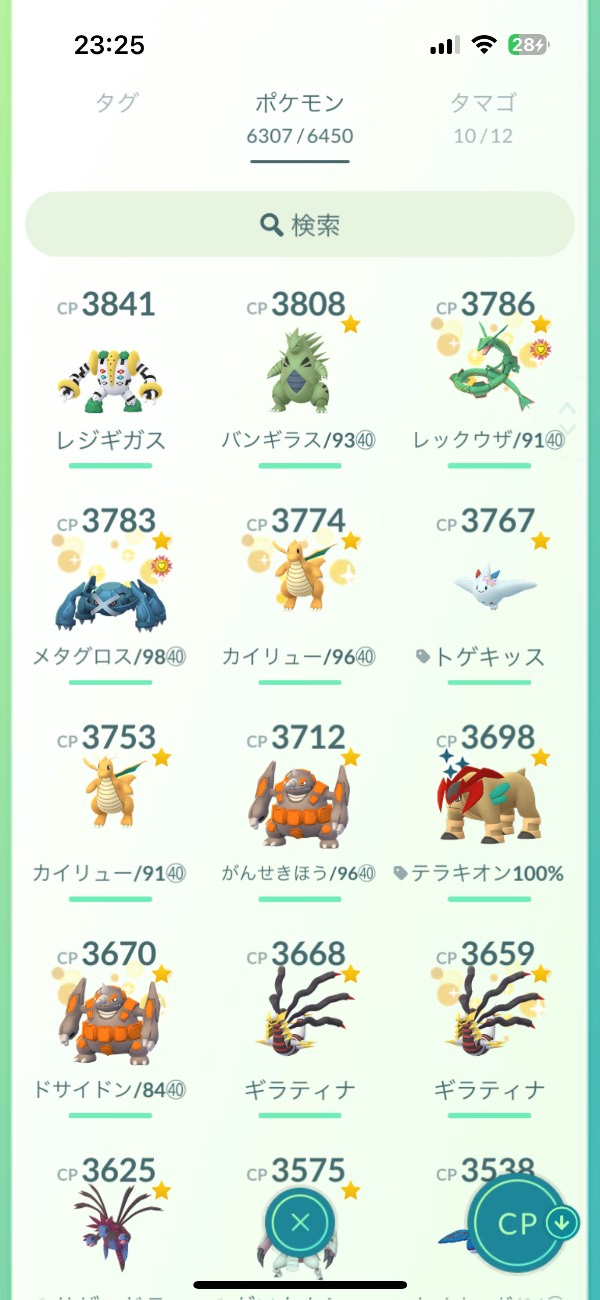Select カイリュー/96 with CP 3774
600x1300 pixels.
(300, 595)
